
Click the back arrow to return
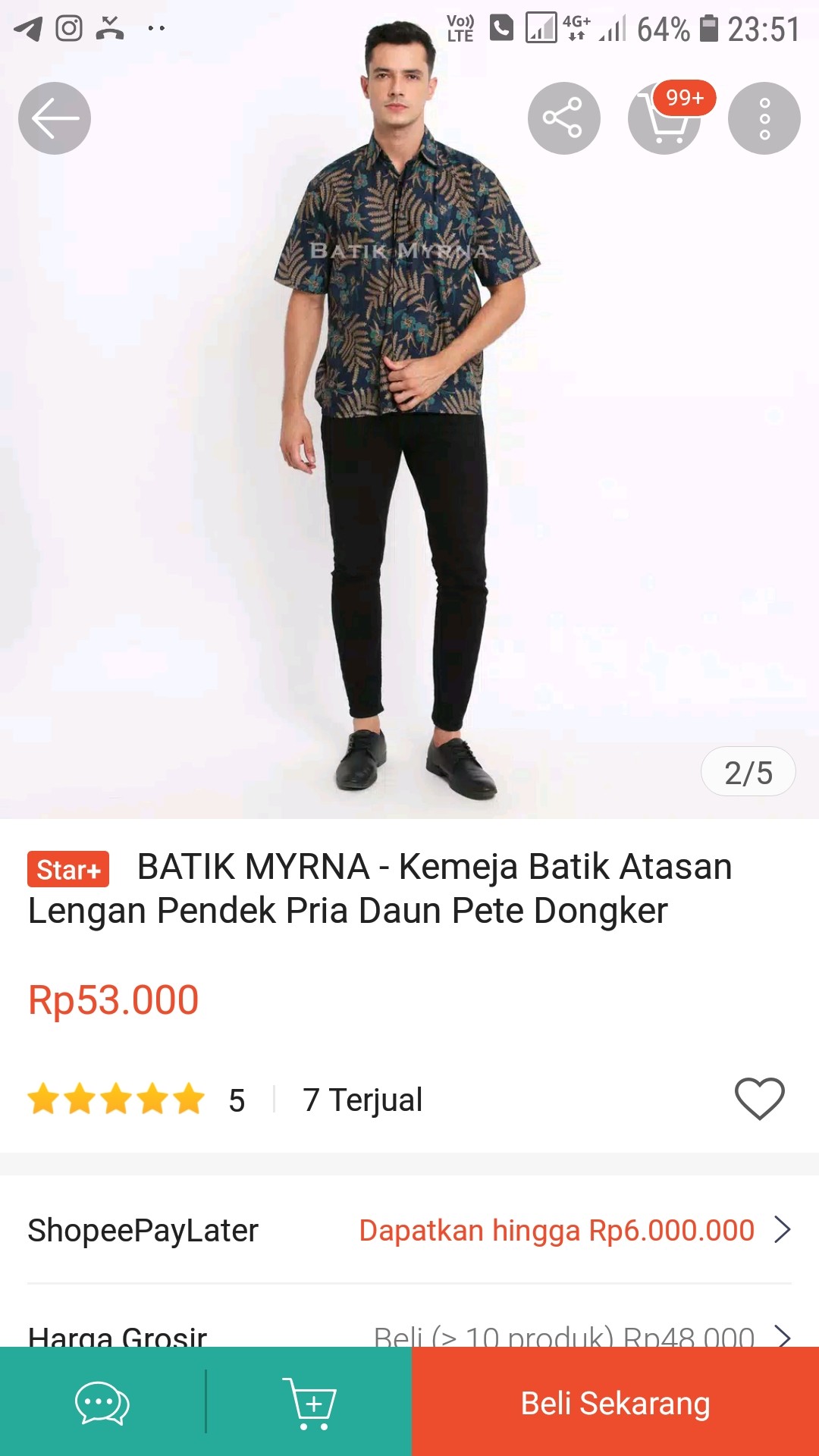[x=54, y=118]
